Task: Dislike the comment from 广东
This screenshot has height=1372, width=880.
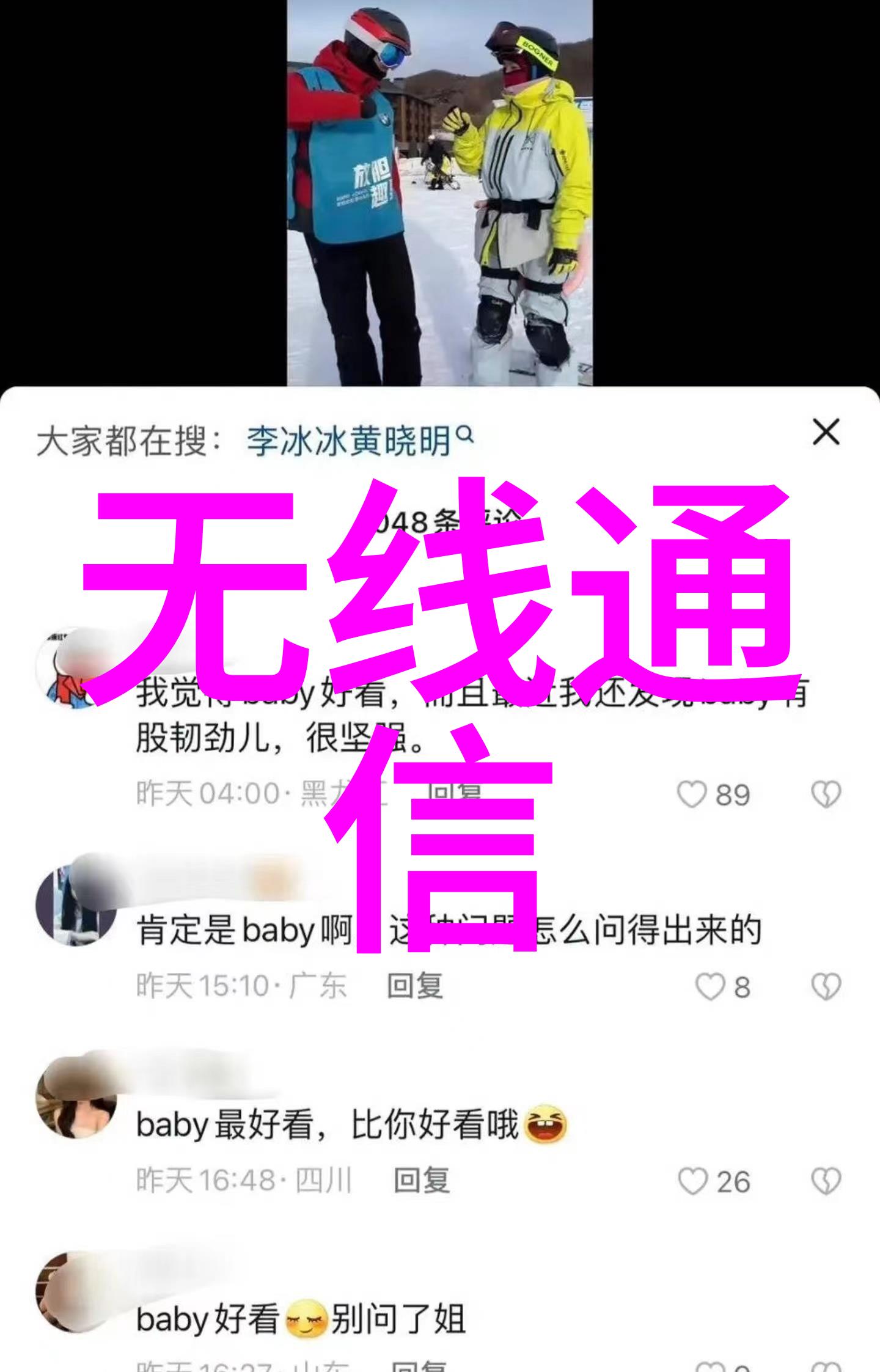Action: click(826, 986)
